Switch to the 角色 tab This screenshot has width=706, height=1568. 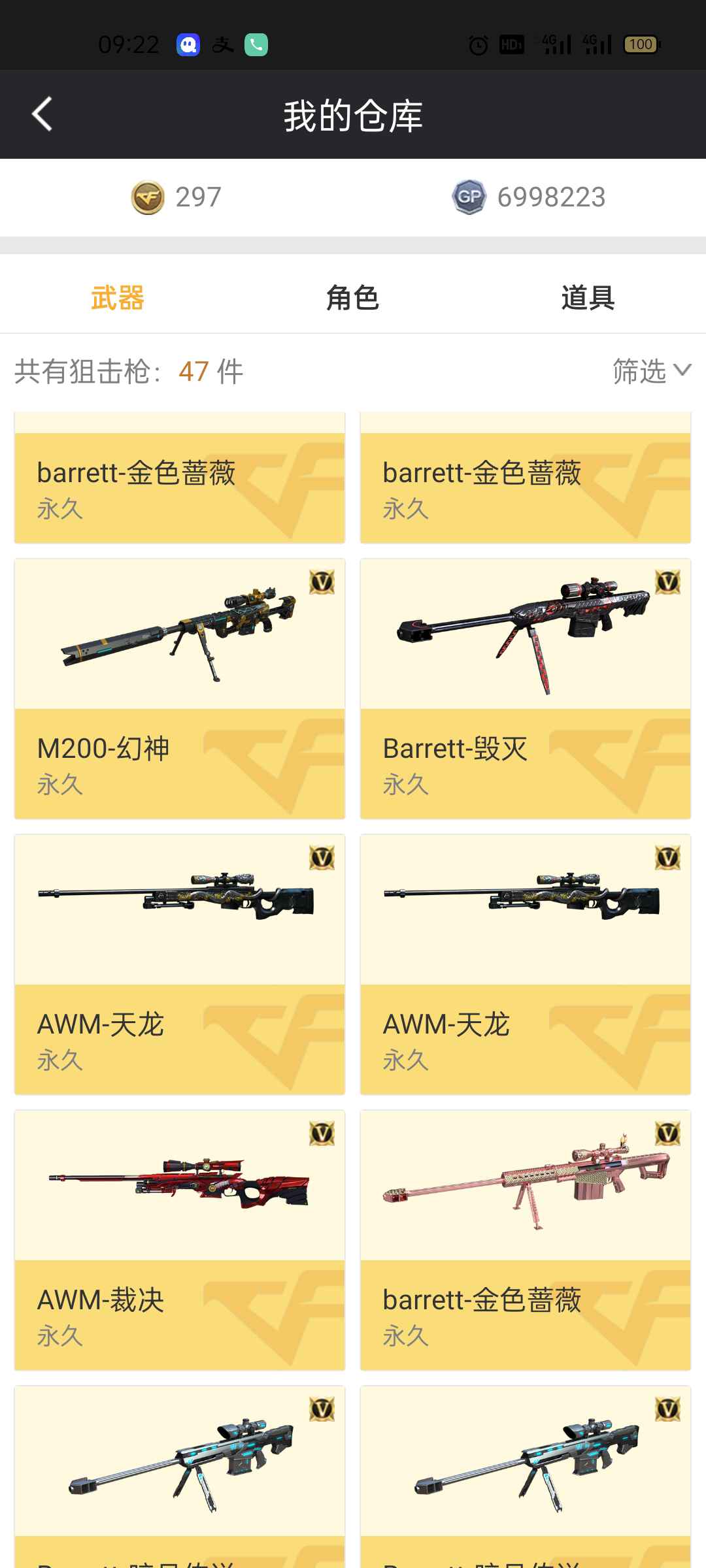point(353,298)
